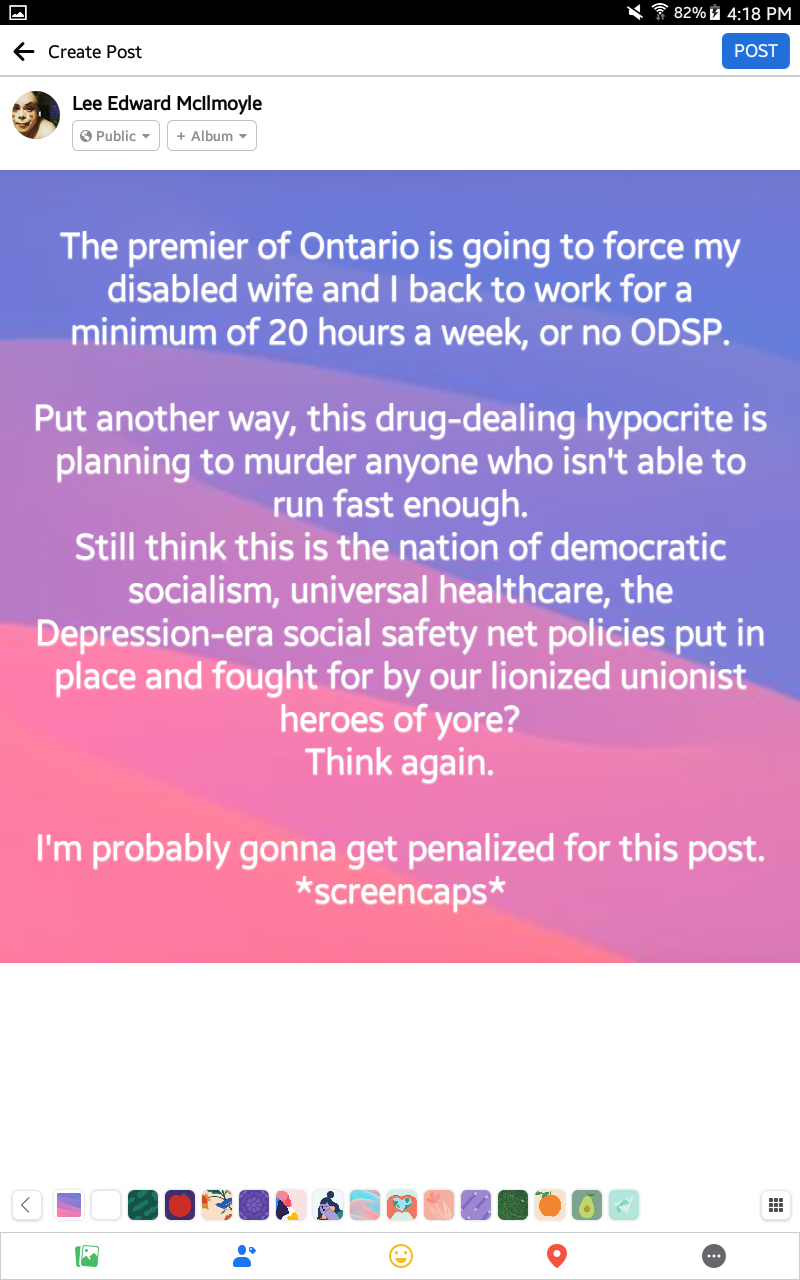This screenshot has width=800, height=1280.
Task: Apply the avocado background
Action: [x=586, y=1205]
